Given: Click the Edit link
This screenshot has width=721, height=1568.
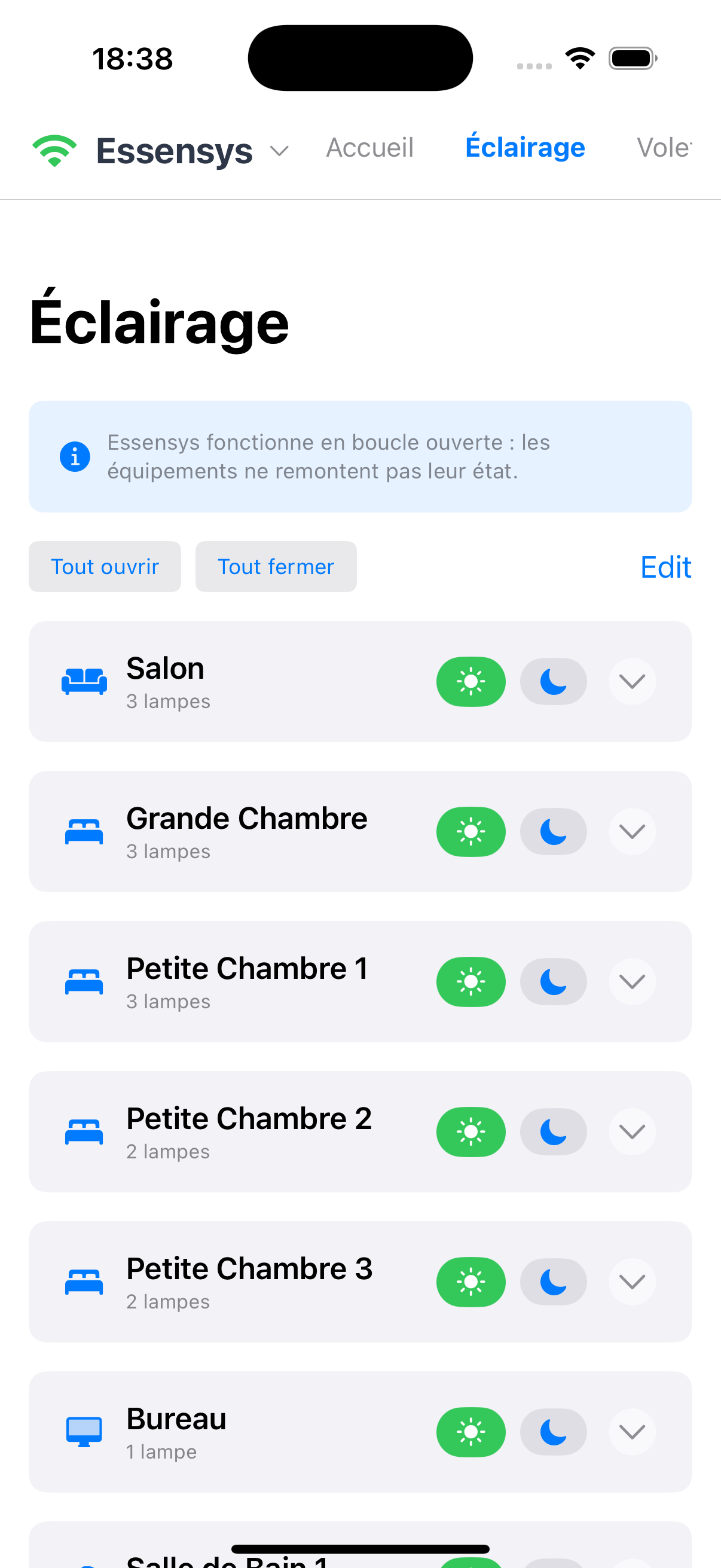Looking at the screenshot, I should [x=665, y=566].
